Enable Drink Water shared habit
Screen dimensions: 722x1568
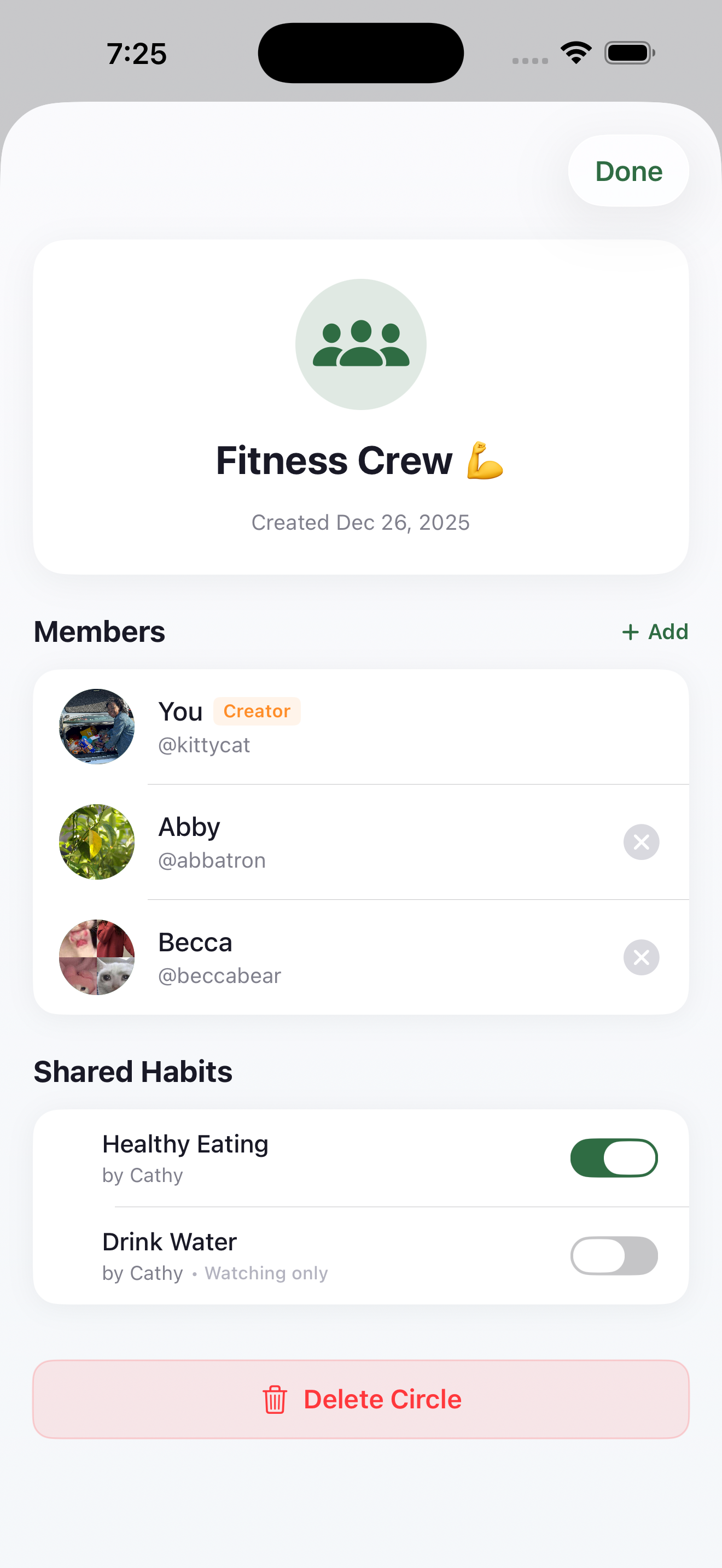(613, 1256)
